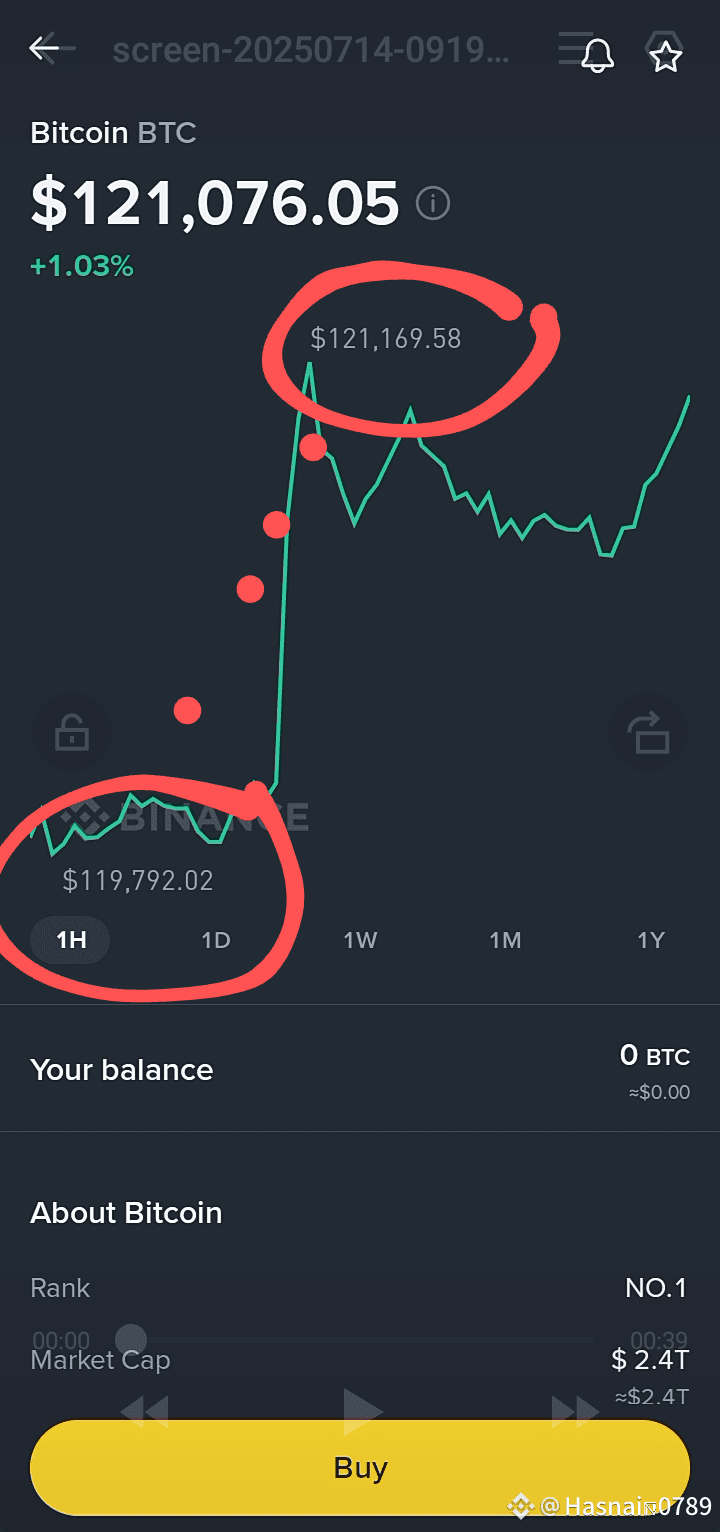The height and width of the screenshot is (1532, 720).
Task: Open the video player's hexagon settings icon
Action: click(x=662, y=48)
